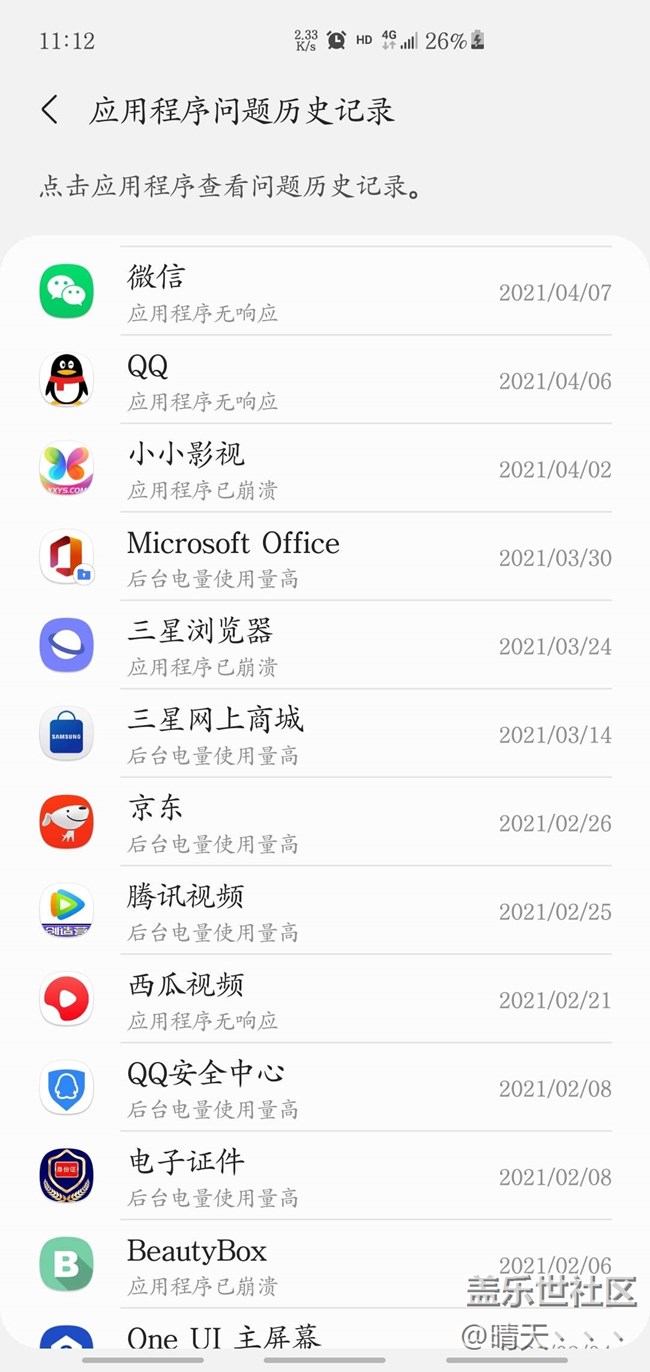View 三星网上商城 battery usage record

325,735
